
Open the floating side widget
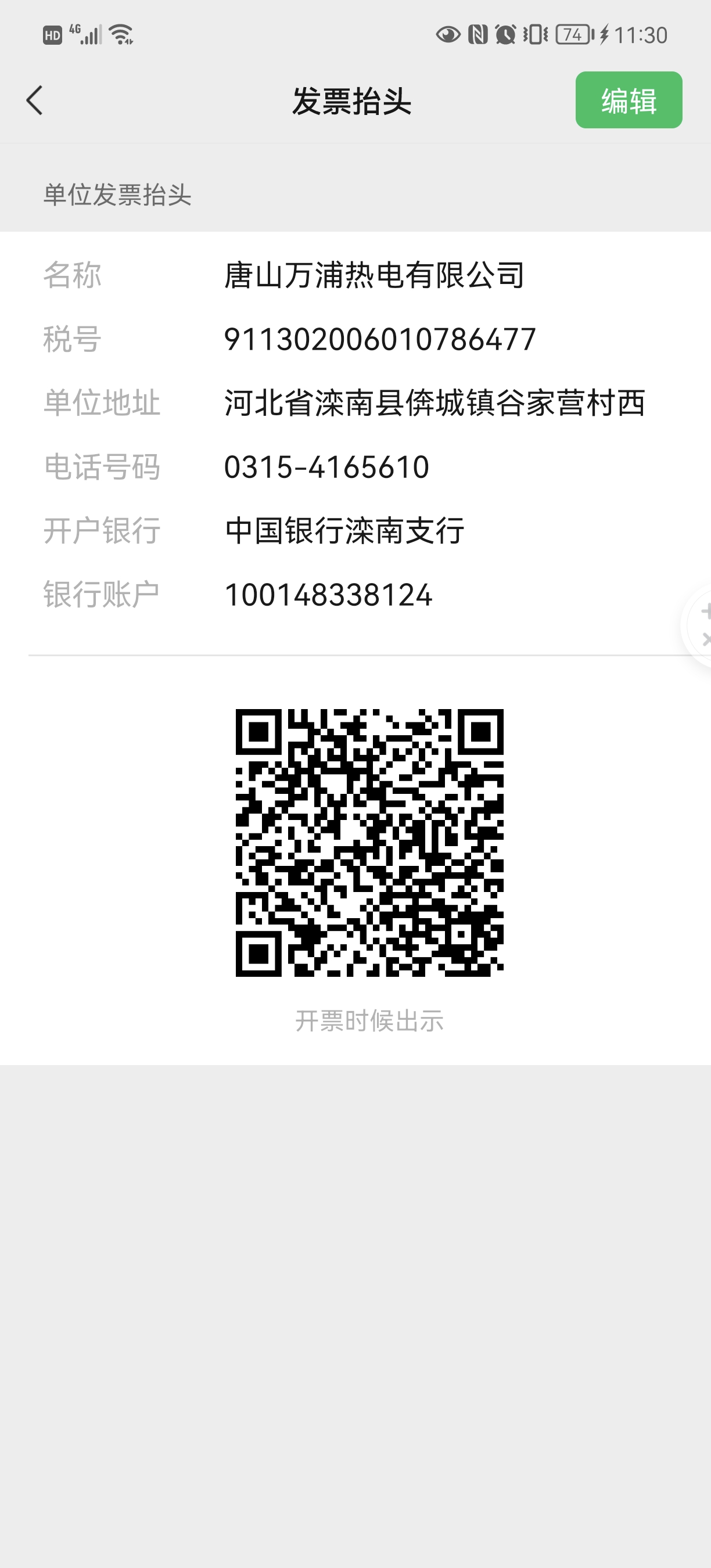tap(699, 624)
